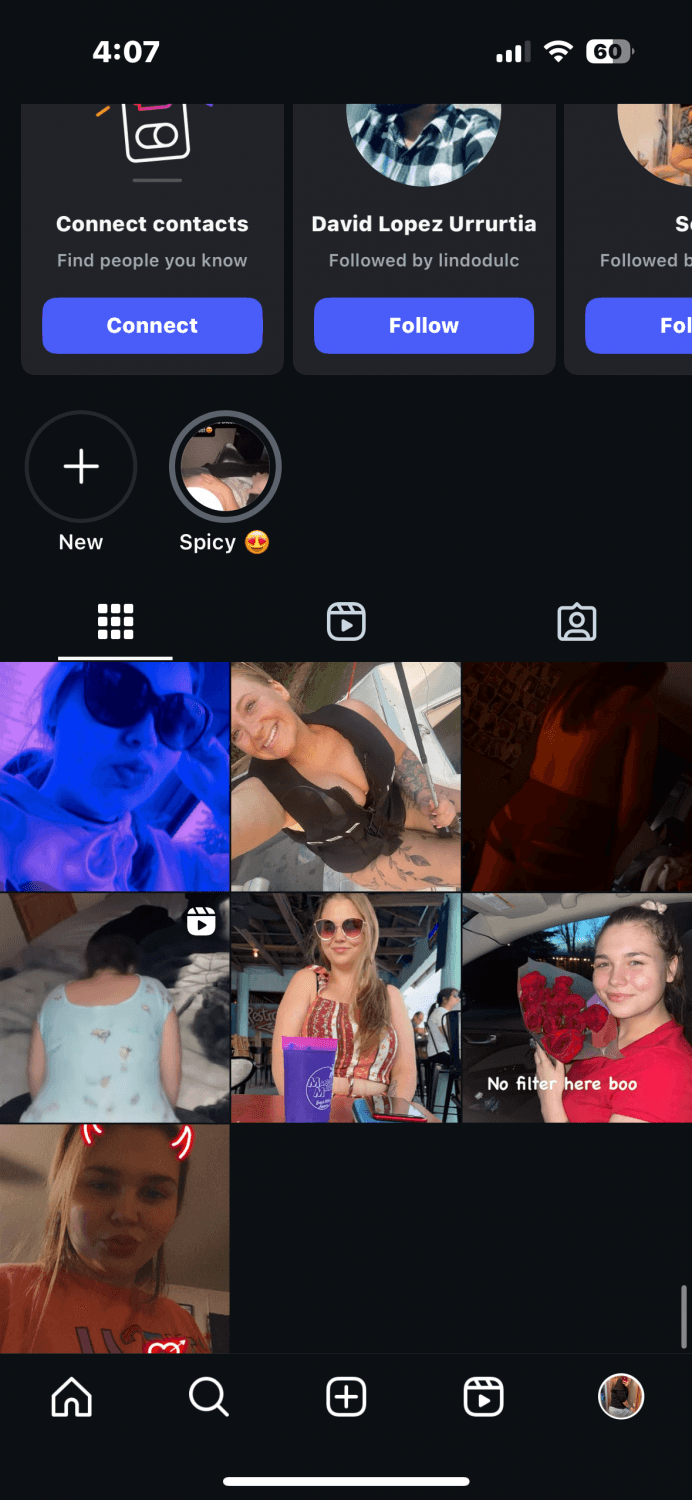Go to the Home feed
Image resolution: width=692 pixels, height=1500 pixels.
(x=71, y=1397)
